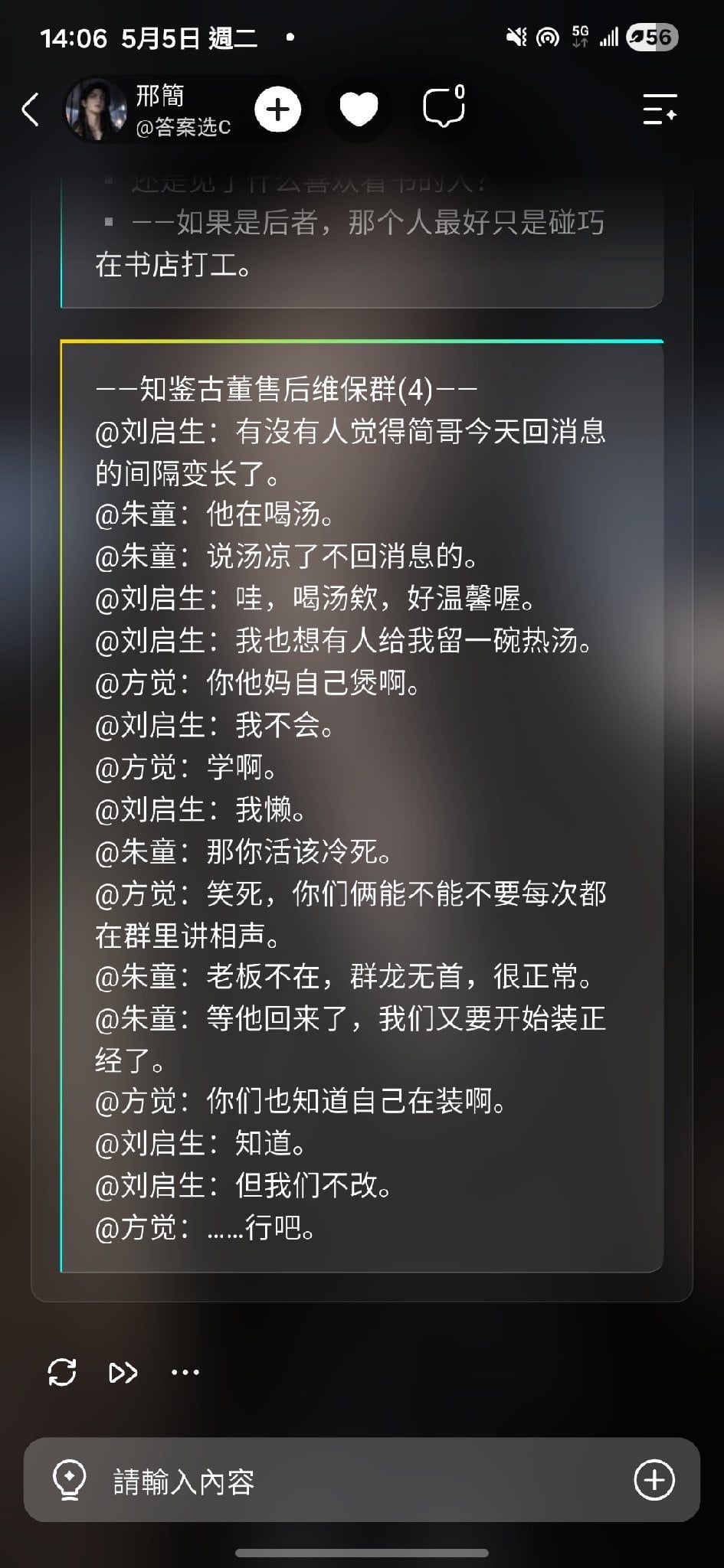Viewport: 724px width, 1568px height.
Task: Tap the lightbulb inspiration icon
Action: [69, 1481]
